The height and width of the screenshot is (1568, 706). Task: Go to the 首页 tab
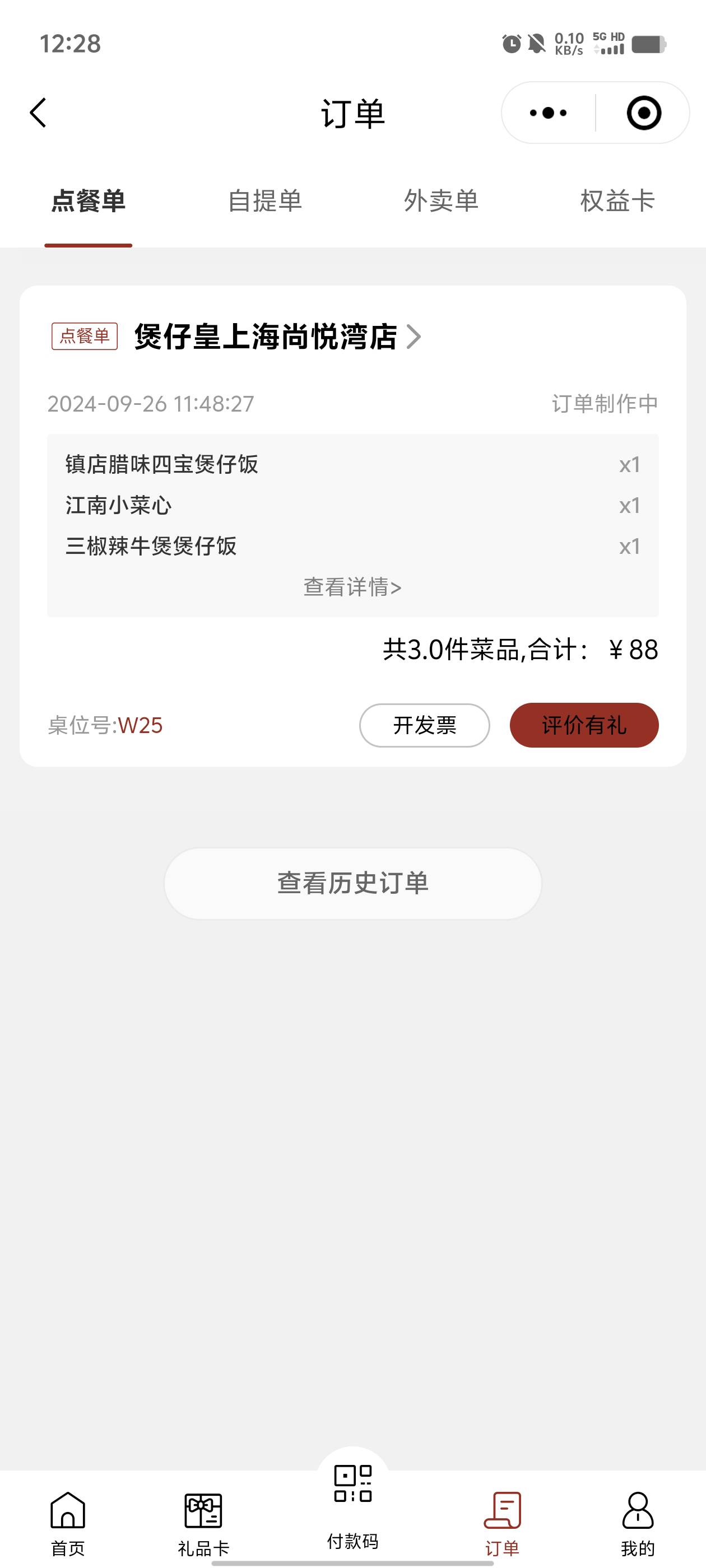pos(68,1524)
